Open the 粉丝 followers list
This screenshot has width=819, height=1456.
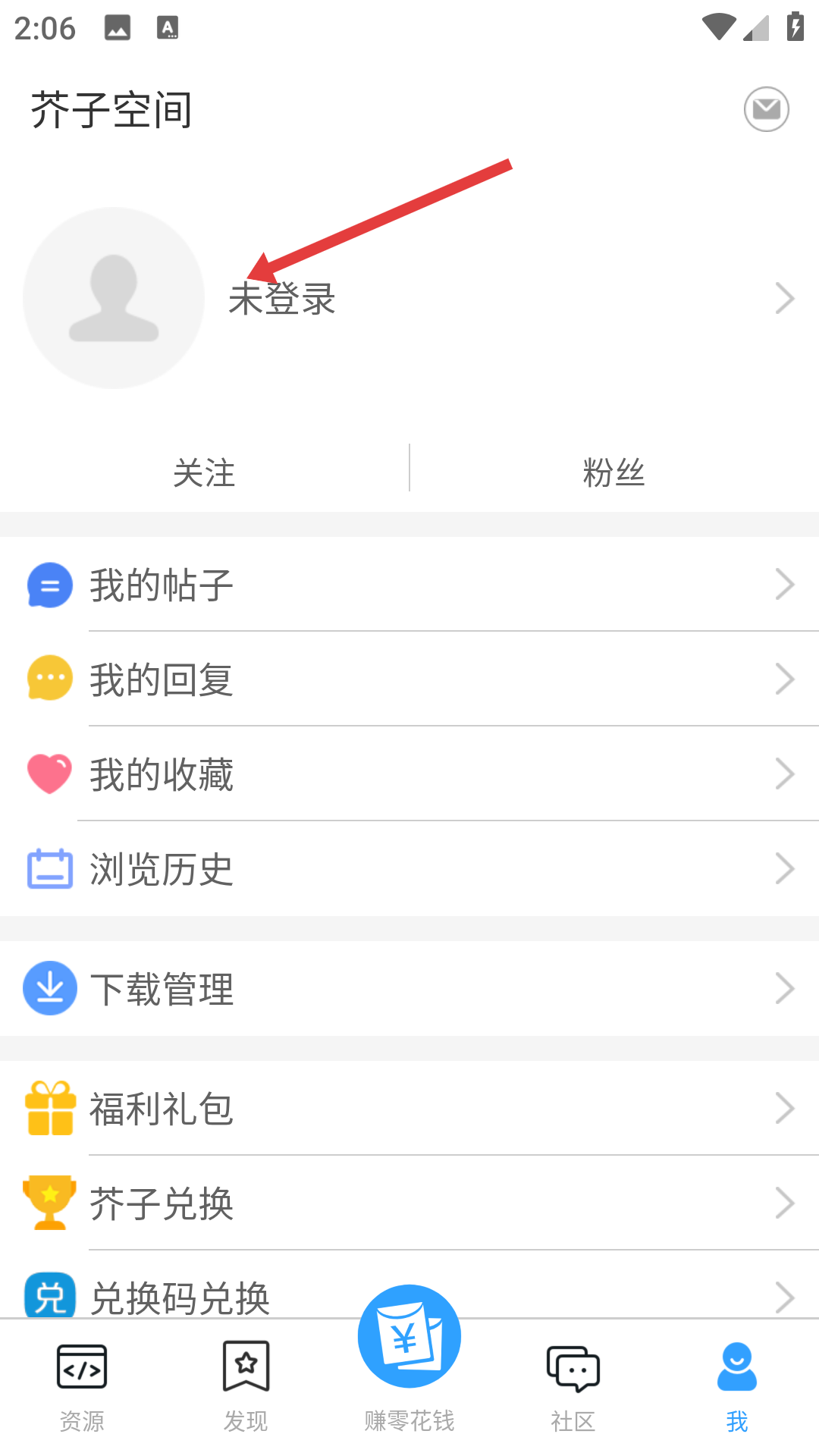[614, 472]
